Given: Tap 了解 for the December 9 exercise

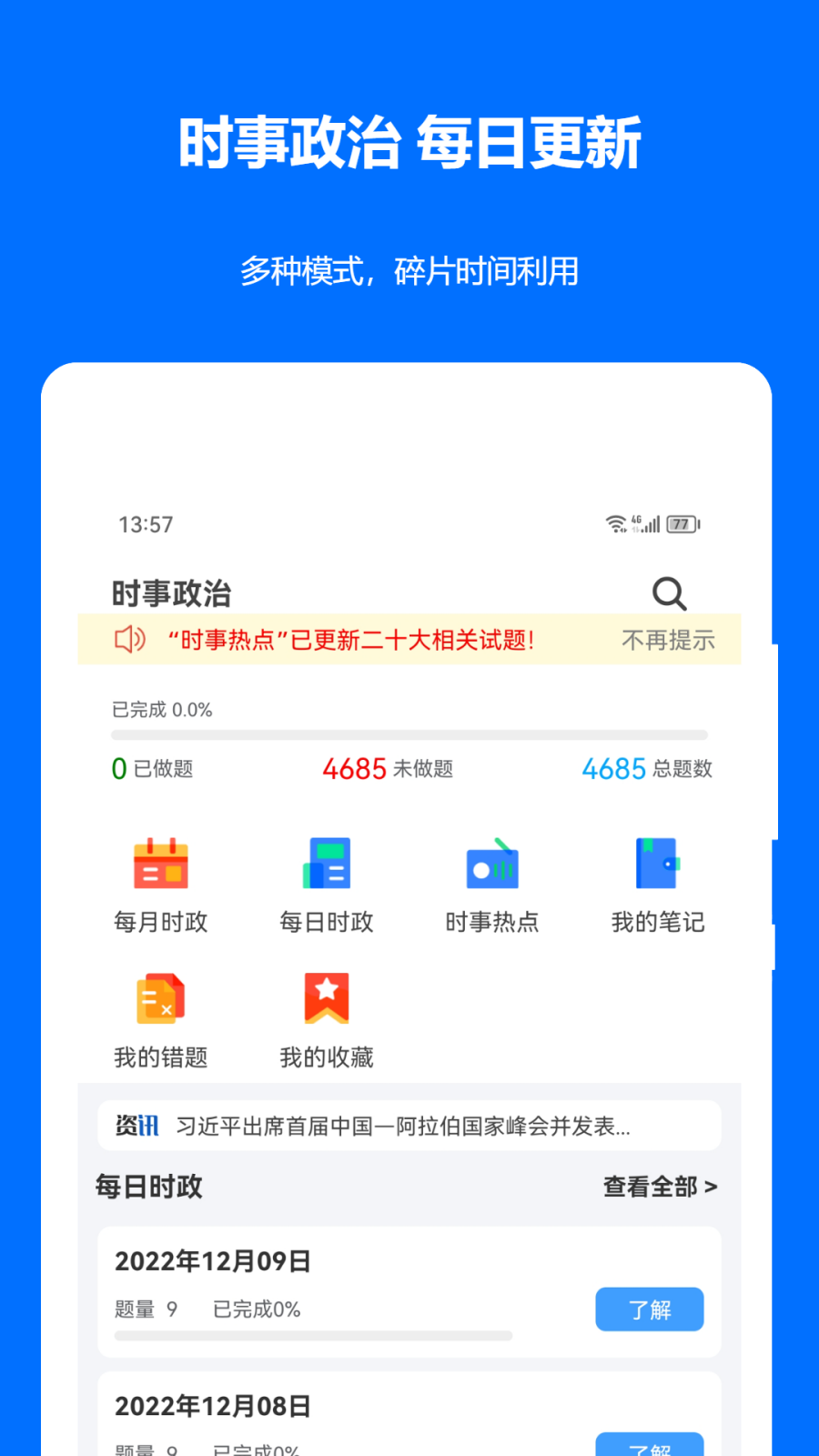Looking at the screenshot, I should tap(649, 1309).
